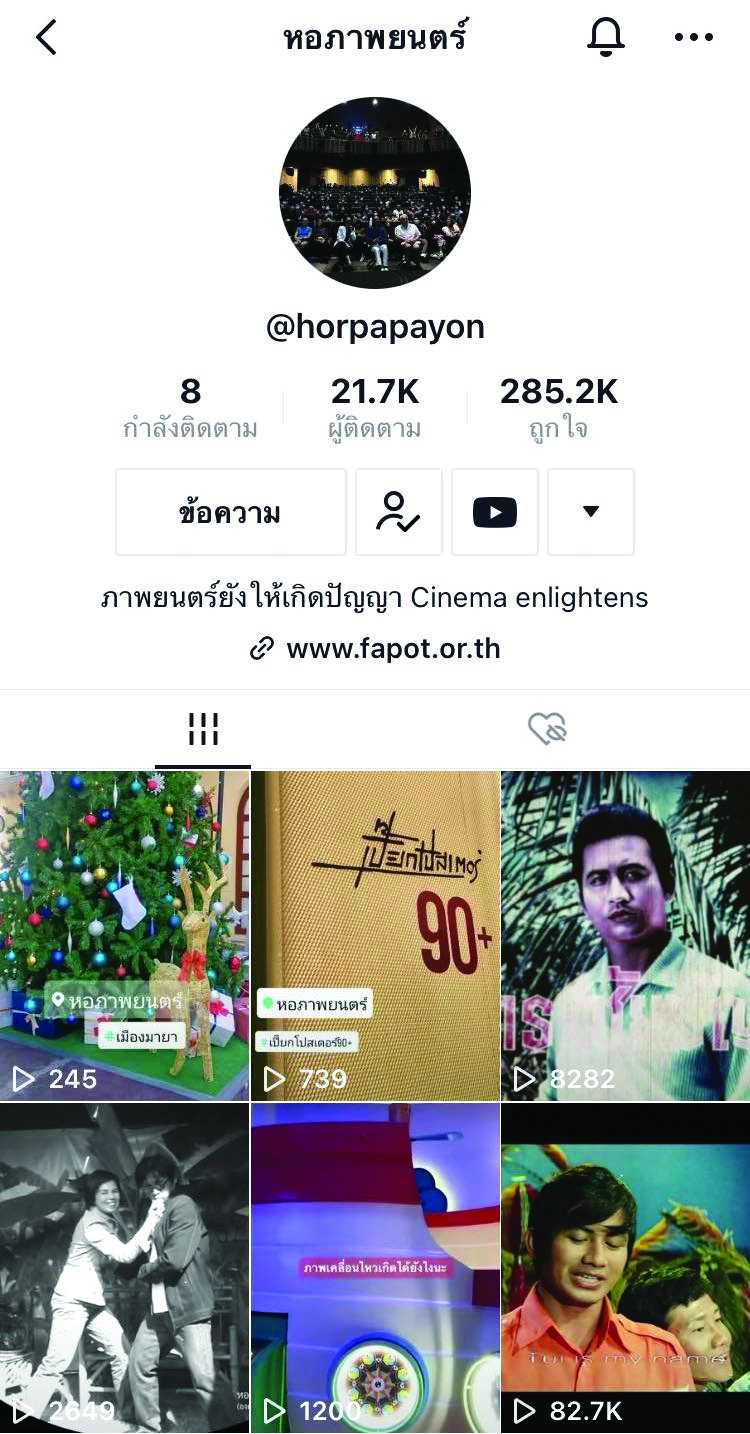View the 8 following accounts list
Screen dimensions: 750x1434
(190, 407)
